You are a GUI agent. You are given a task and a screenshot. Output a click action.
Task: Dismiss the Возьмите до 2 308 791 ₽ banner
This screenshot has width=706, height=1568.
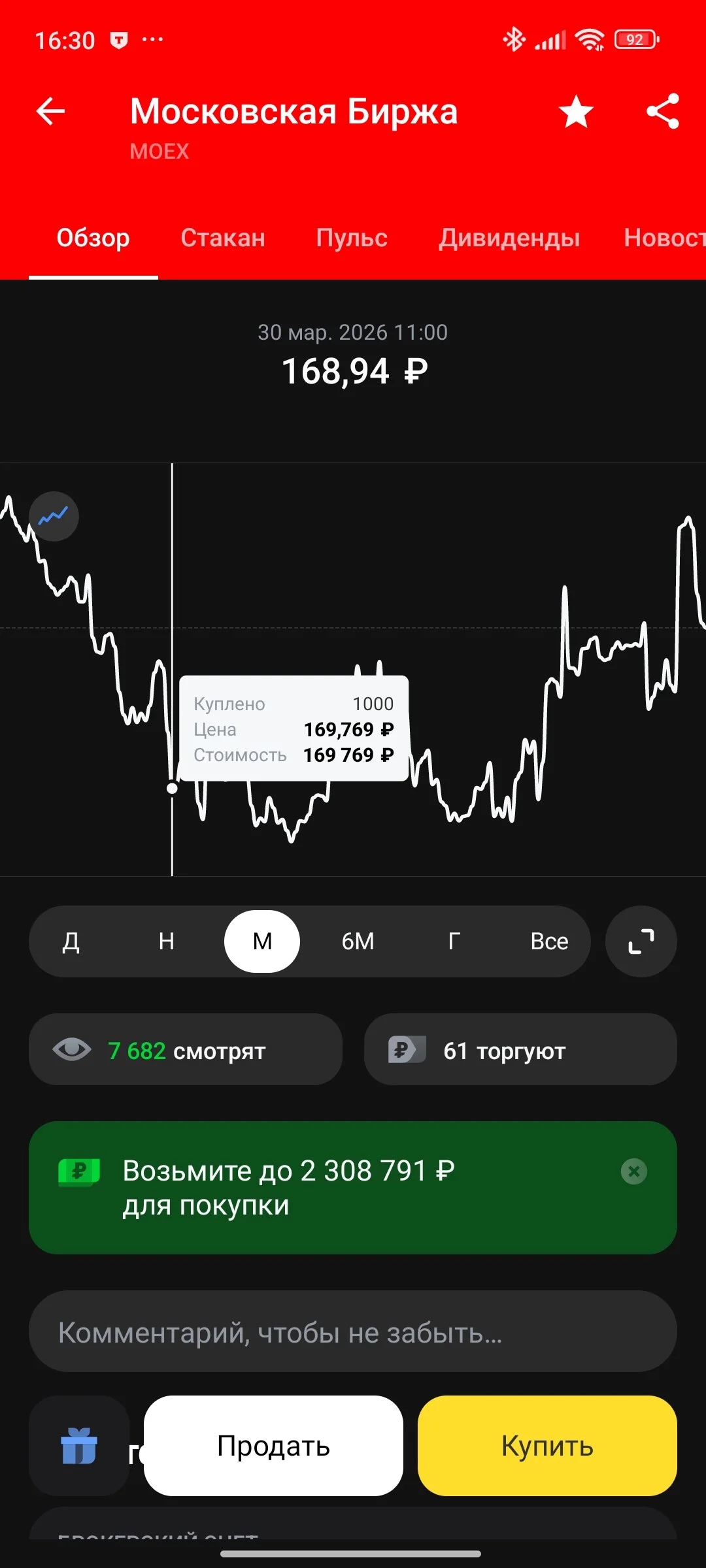pyautogui.click(x=633, y=1171)
